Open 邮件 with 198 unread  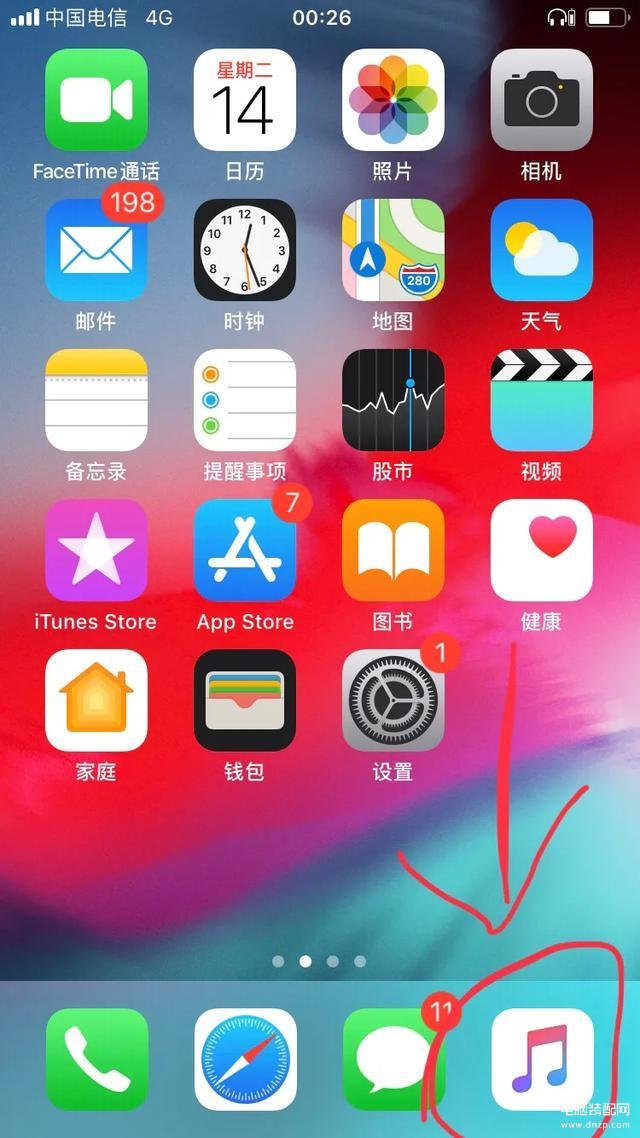coord(96,250)
